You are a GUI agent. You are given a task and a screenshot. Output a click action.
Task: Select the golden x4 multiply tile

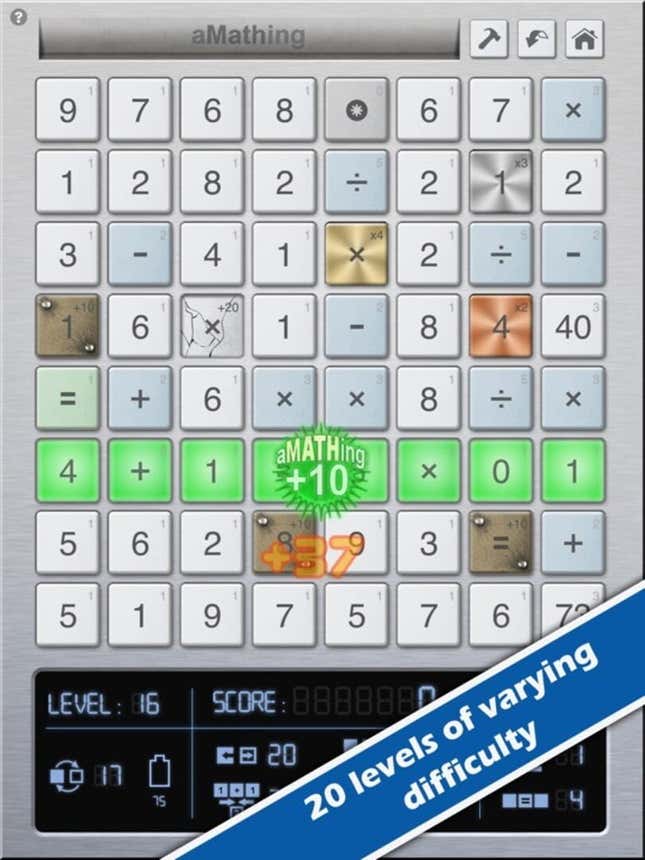pos(356,254)
